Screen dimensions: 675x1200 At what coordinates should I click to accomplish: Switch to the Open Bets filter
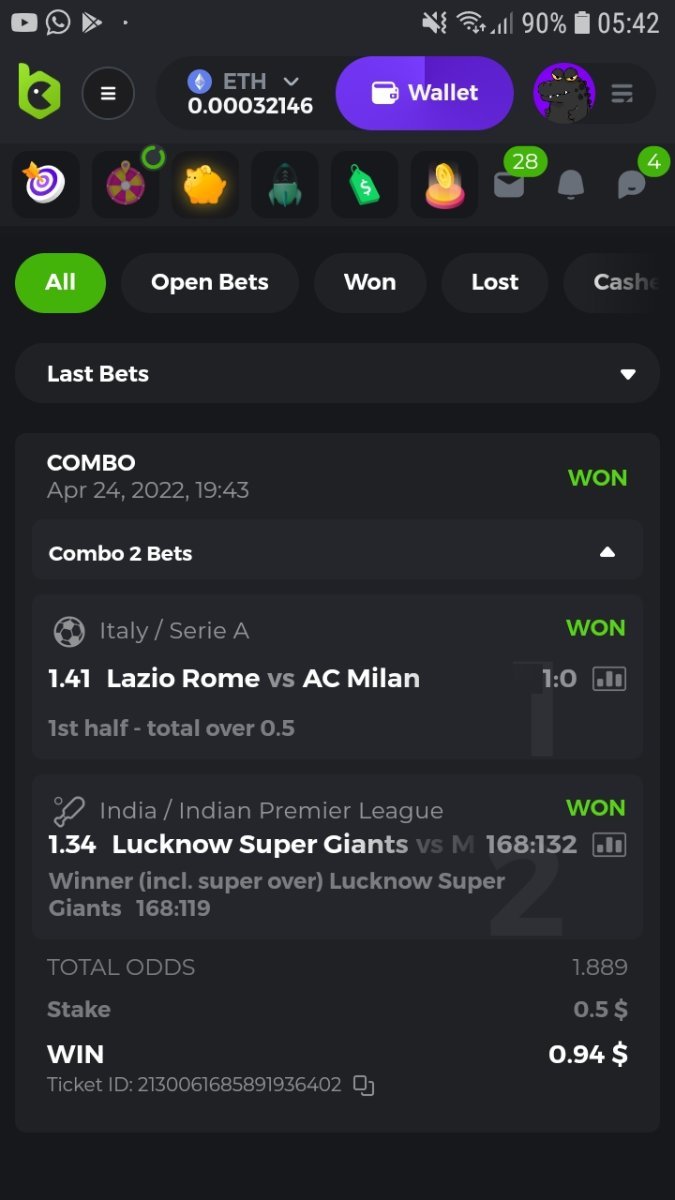(210, 283)
